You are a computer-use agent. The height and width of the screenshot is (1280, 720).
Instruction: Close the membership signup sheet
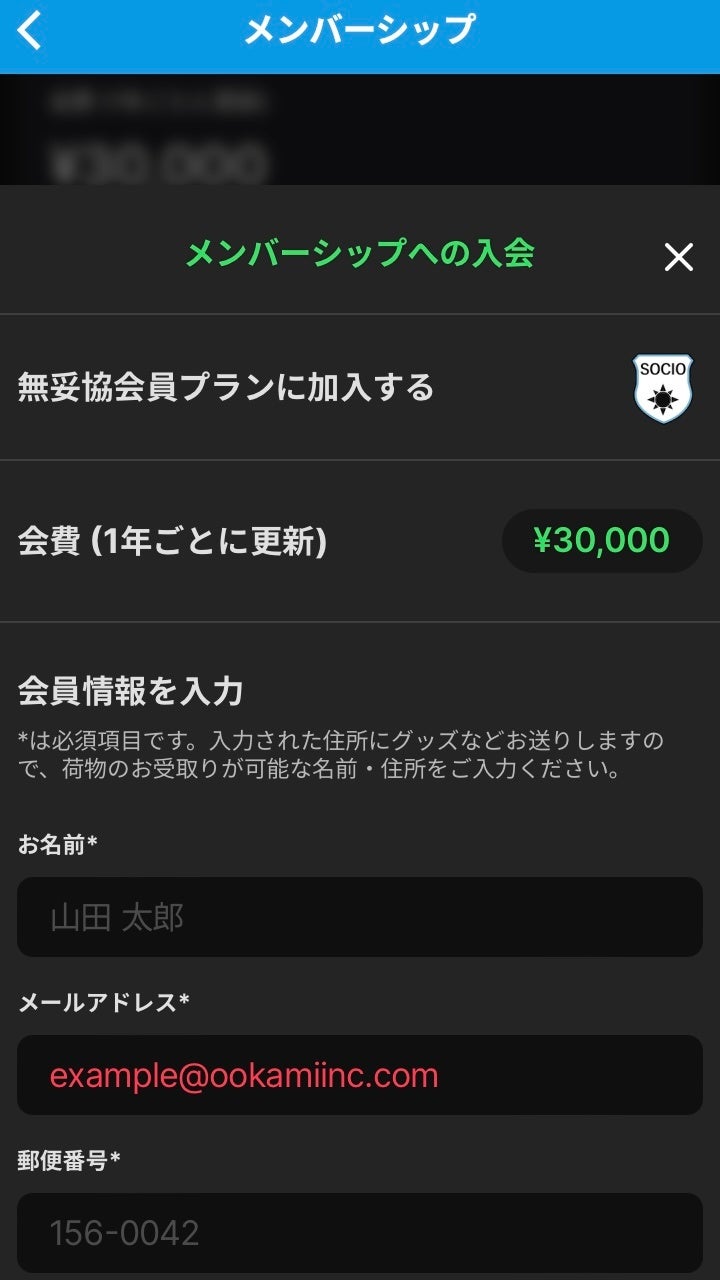(678, 257)
